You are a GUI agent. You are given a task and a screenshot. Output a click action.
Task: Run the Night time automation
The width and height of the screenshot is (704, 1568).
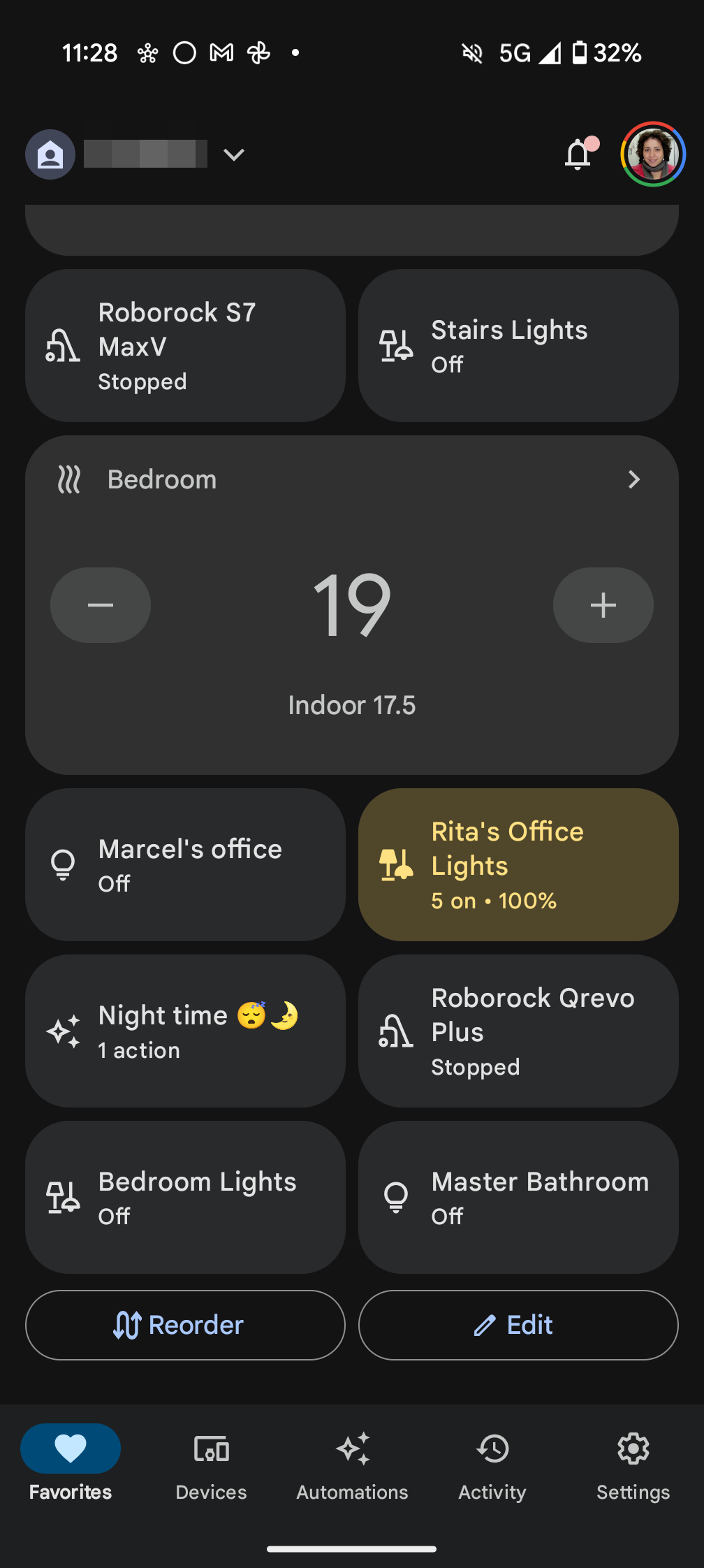(x=185, y=1031)
